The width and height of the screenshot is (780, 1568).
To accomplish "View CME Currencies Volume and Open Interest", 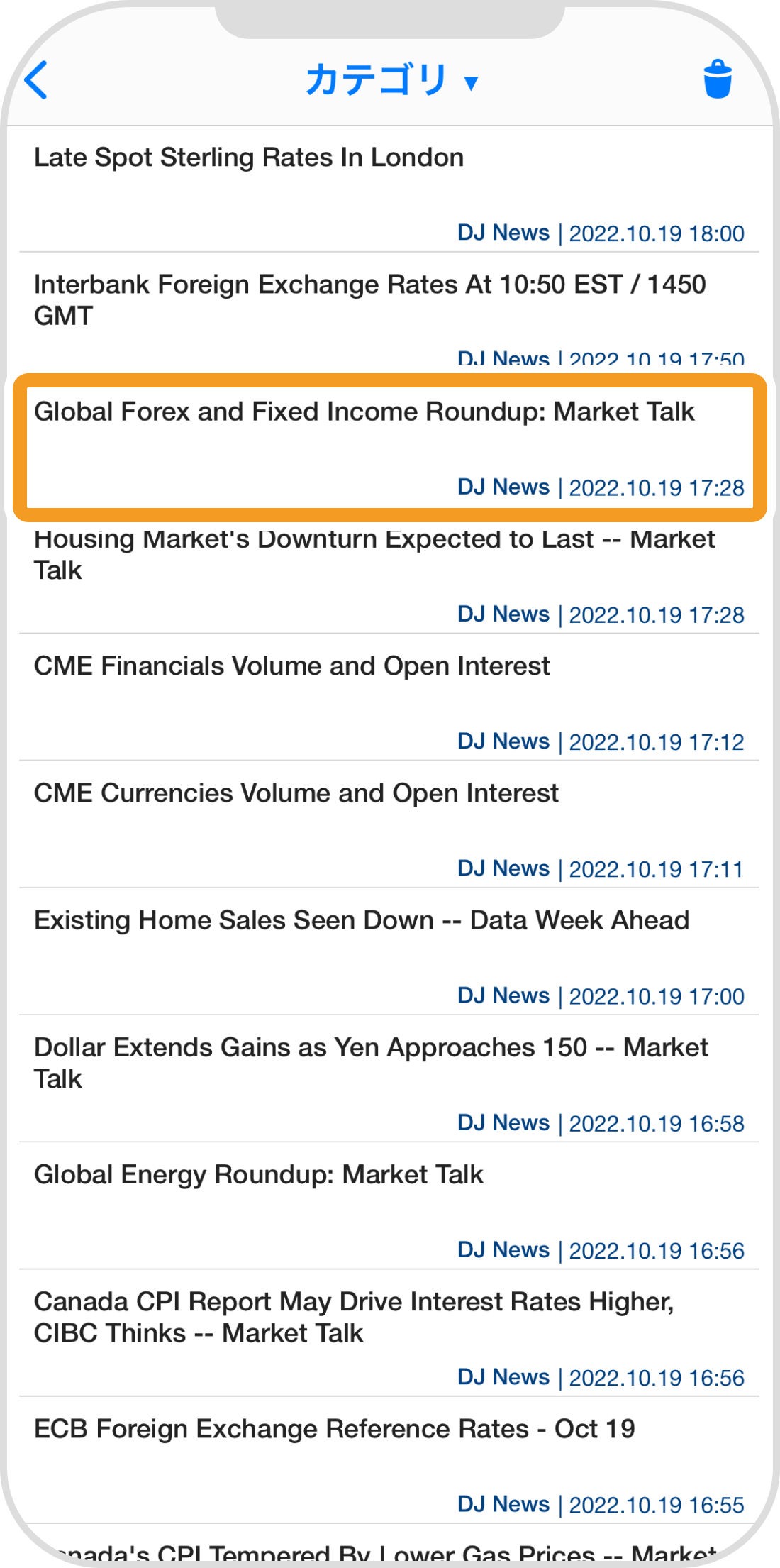I will point(389,824).
